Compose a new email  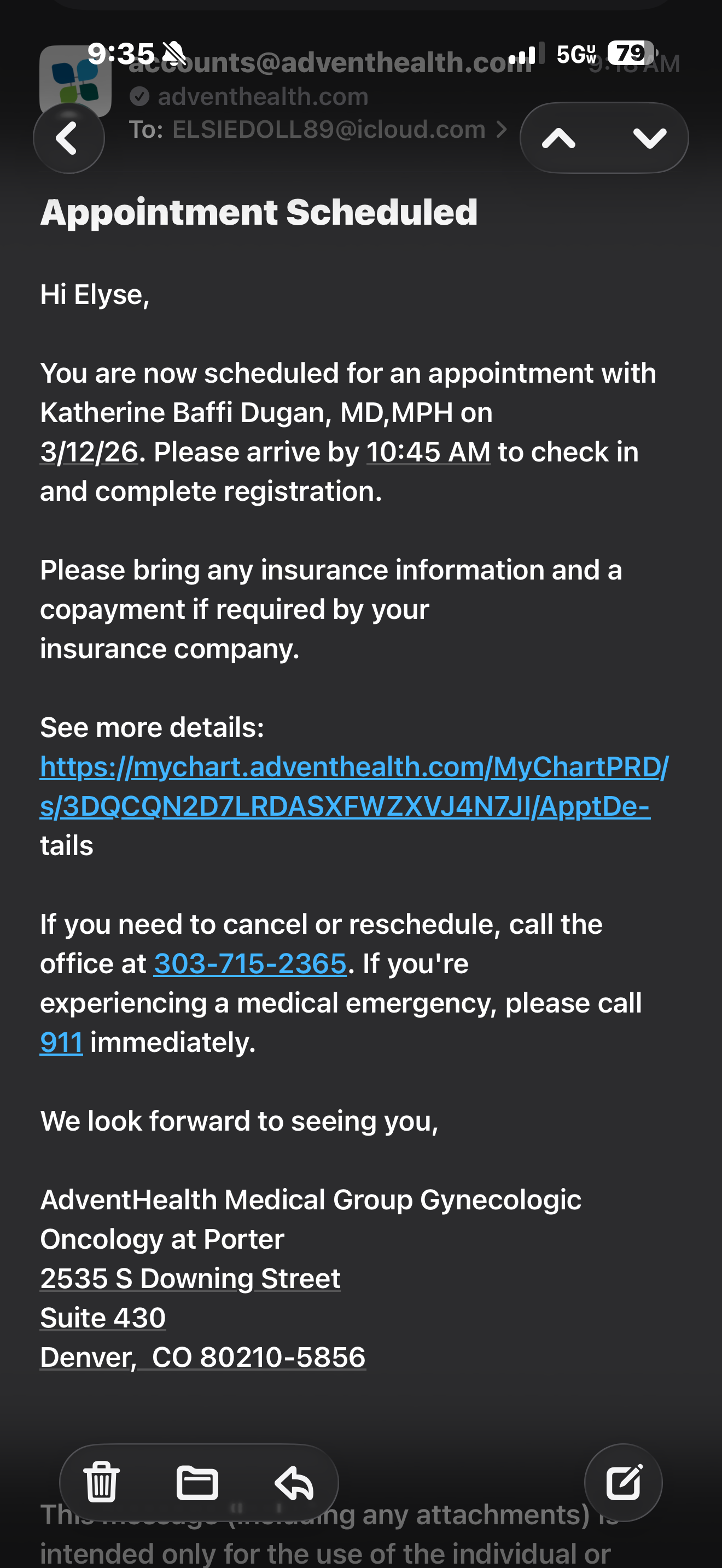pyautogui.click(x=623, y=1482)
